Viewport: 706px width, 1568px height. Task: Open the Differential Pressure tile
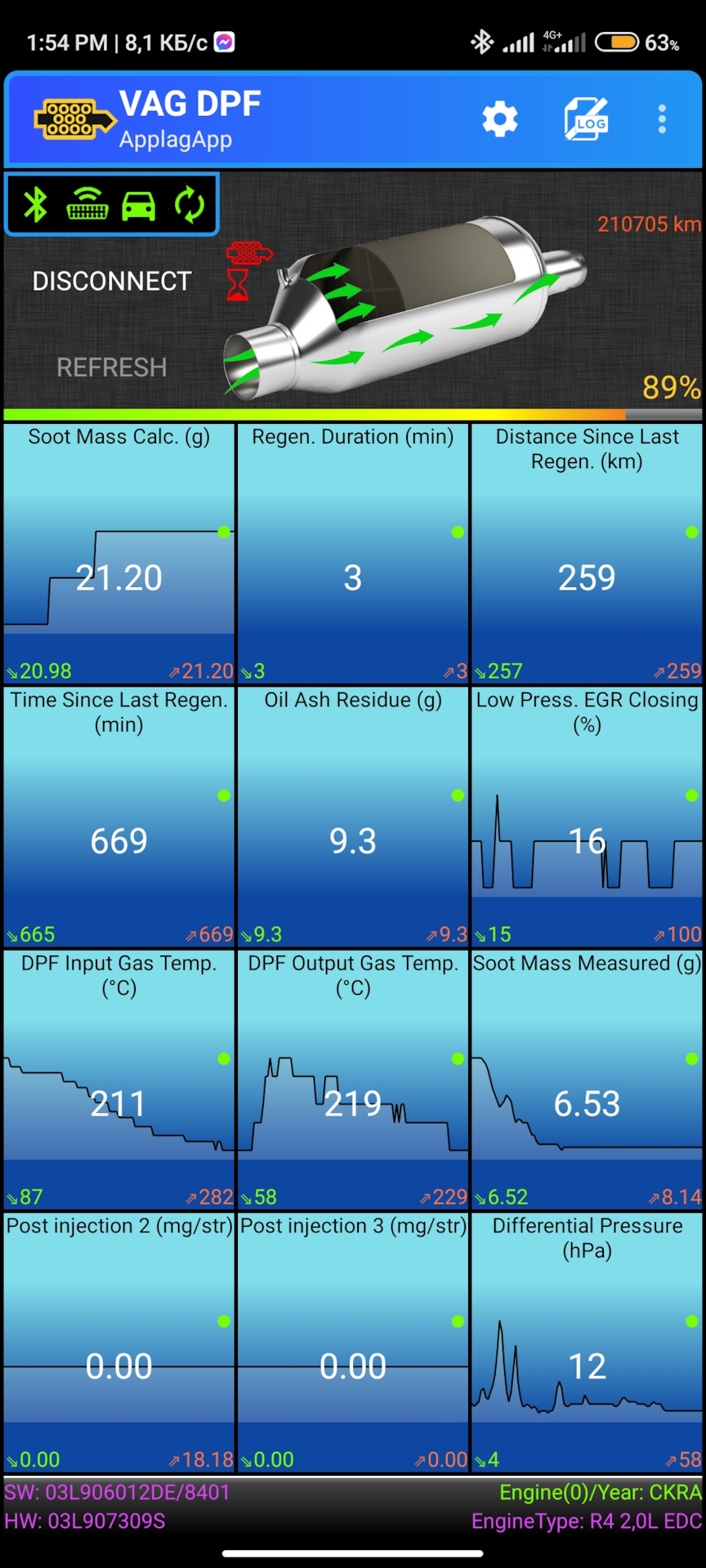[587, 1342]
